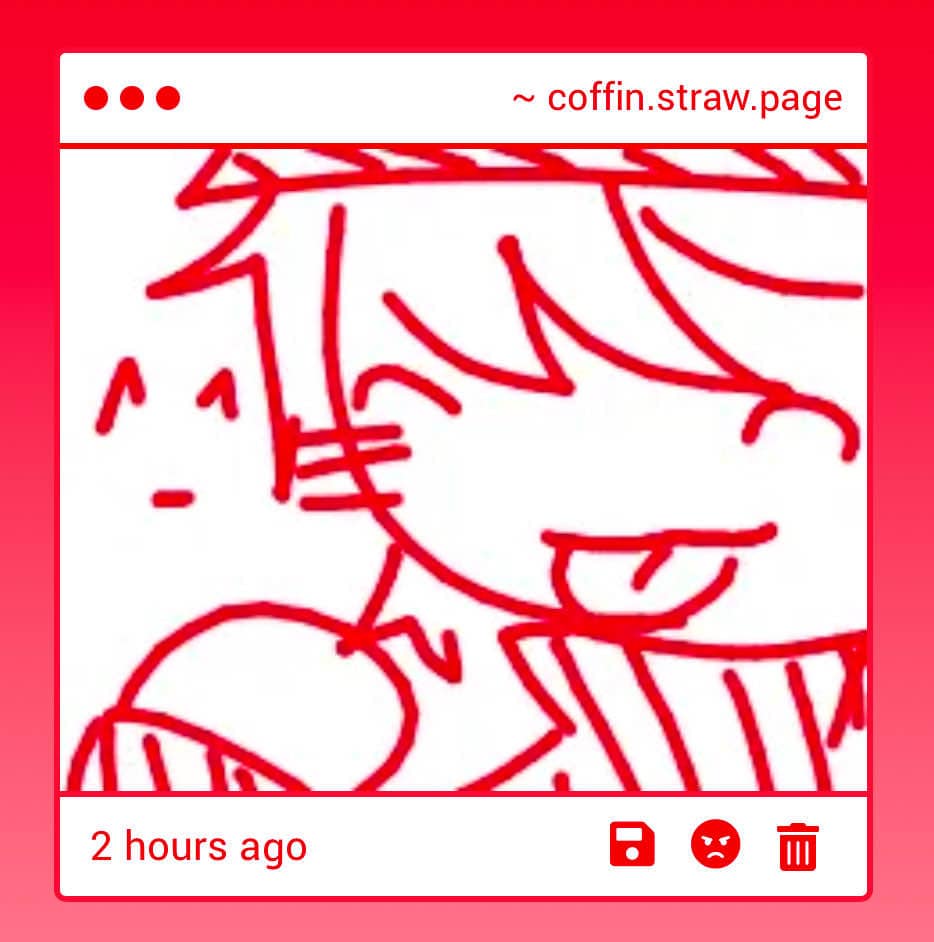Open the coffin.straw.page link

pos(677,98)
